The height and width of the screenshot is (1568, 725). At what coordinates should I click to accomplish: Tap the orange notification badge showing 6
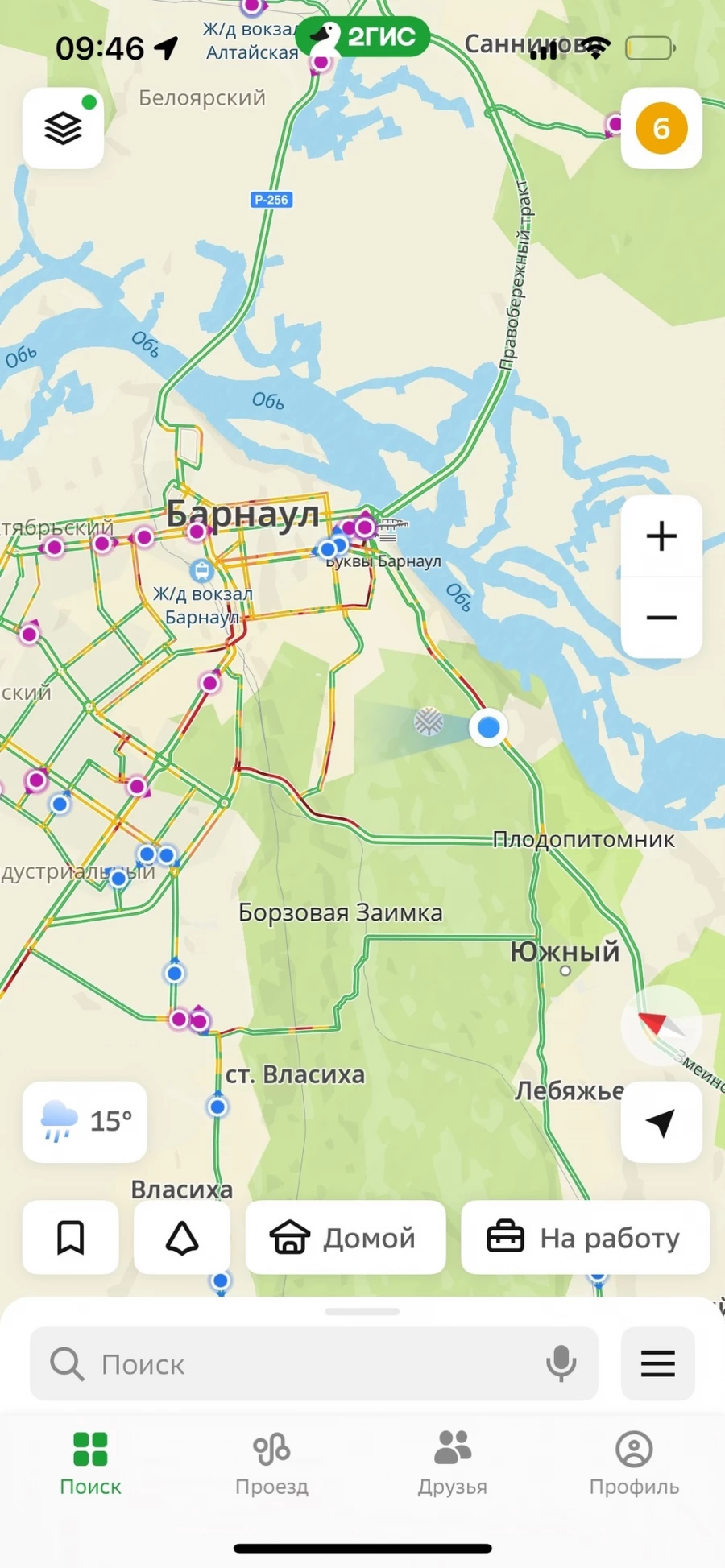tap(662, 127)
